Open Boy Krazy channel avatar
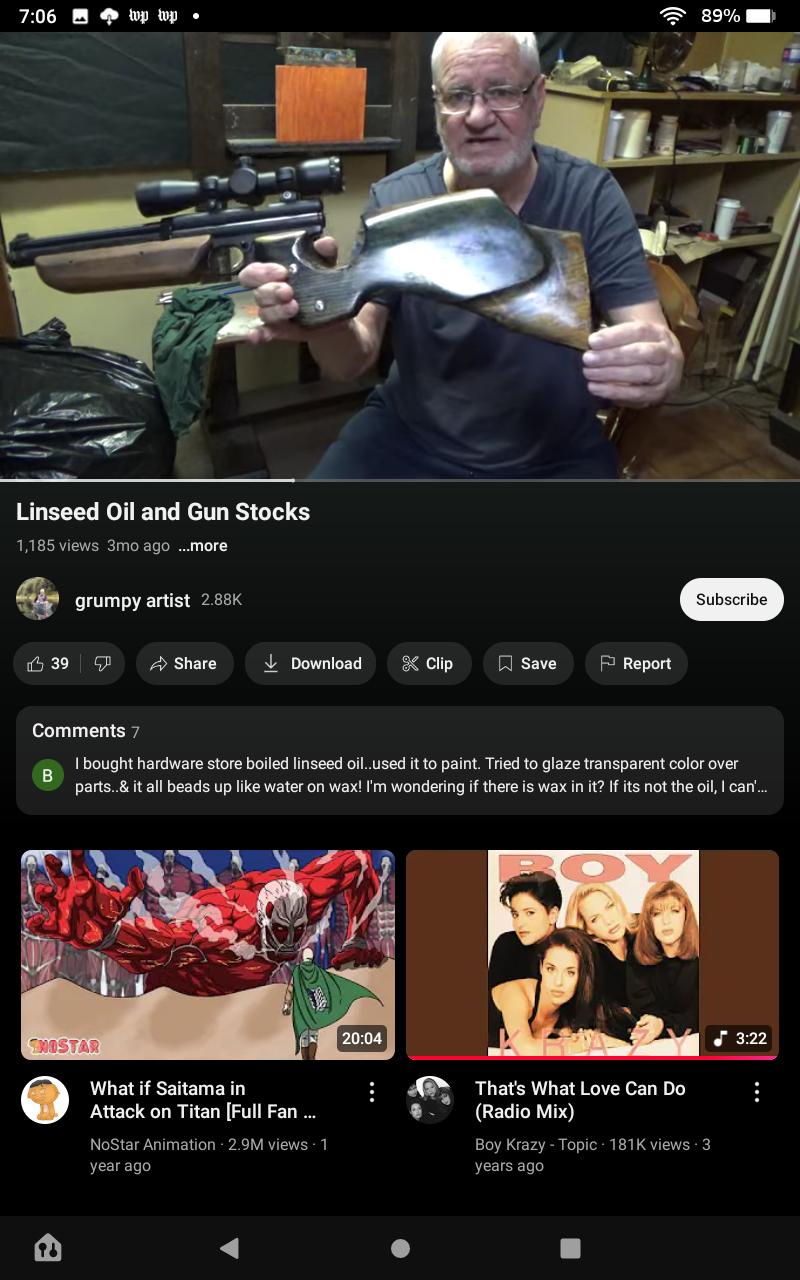 point(430,1100)
